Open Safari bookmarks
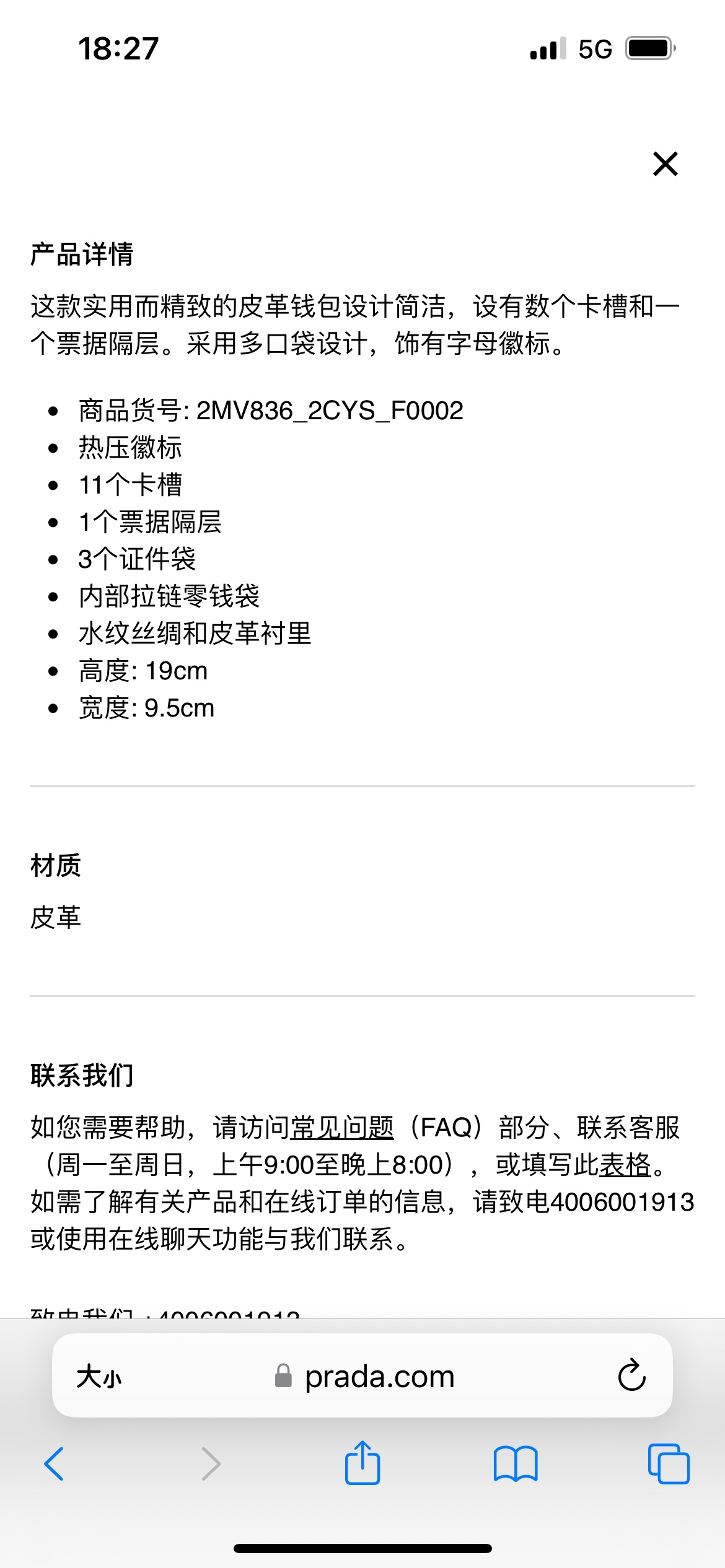 pyautogui.click(x=515, y=1464)
